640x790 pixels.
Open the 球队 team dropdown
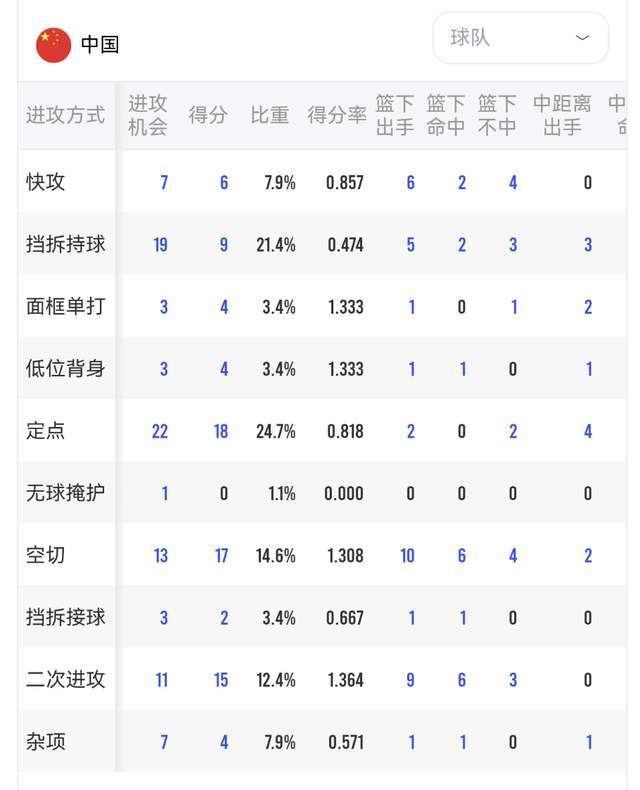[x=520, y=39]
